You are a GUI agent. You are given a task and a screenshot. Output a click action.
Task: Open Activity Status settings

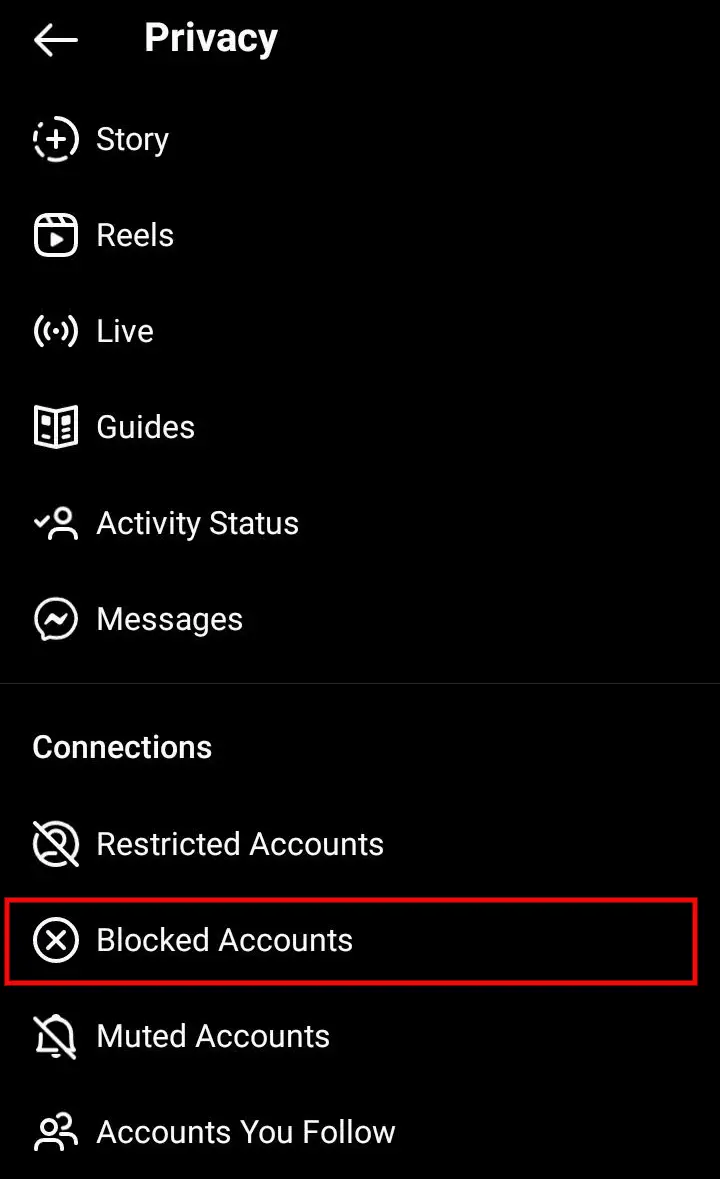[197, 523]
